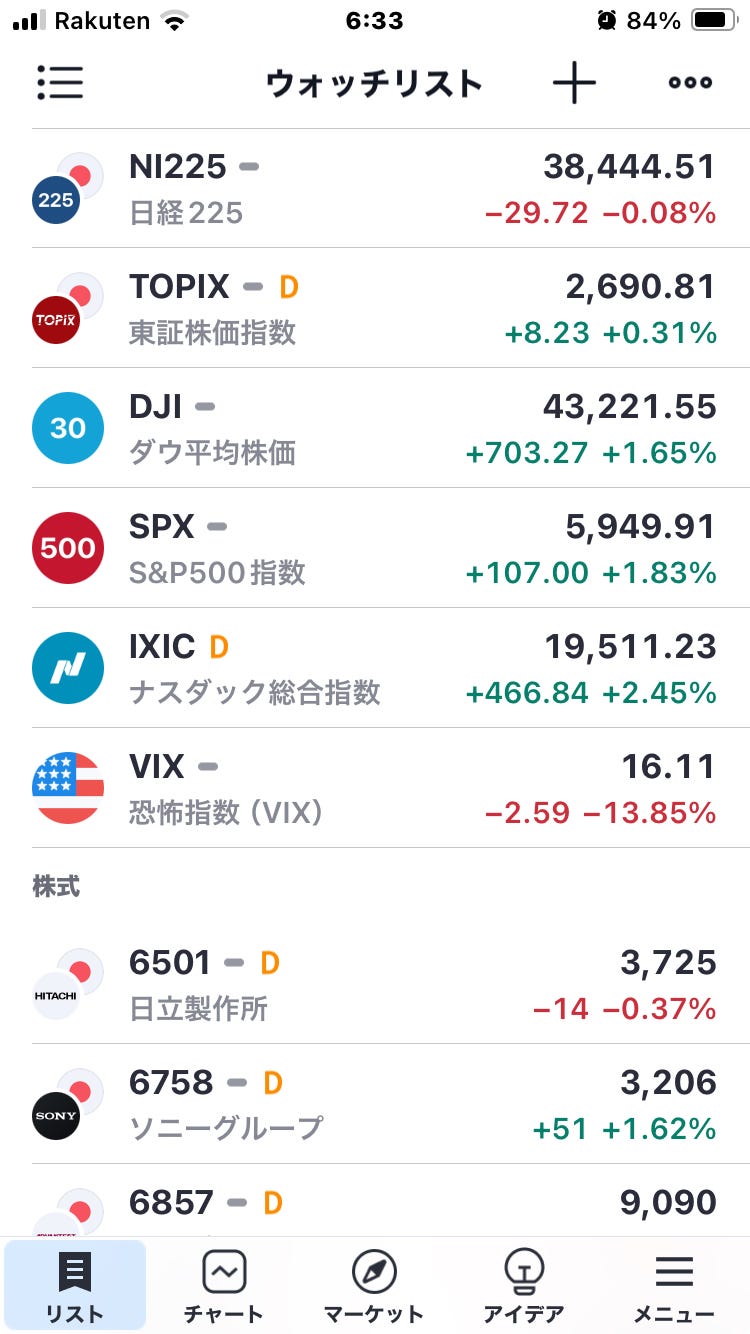Add a new symbol with the plus icon

tap(574, 82)
